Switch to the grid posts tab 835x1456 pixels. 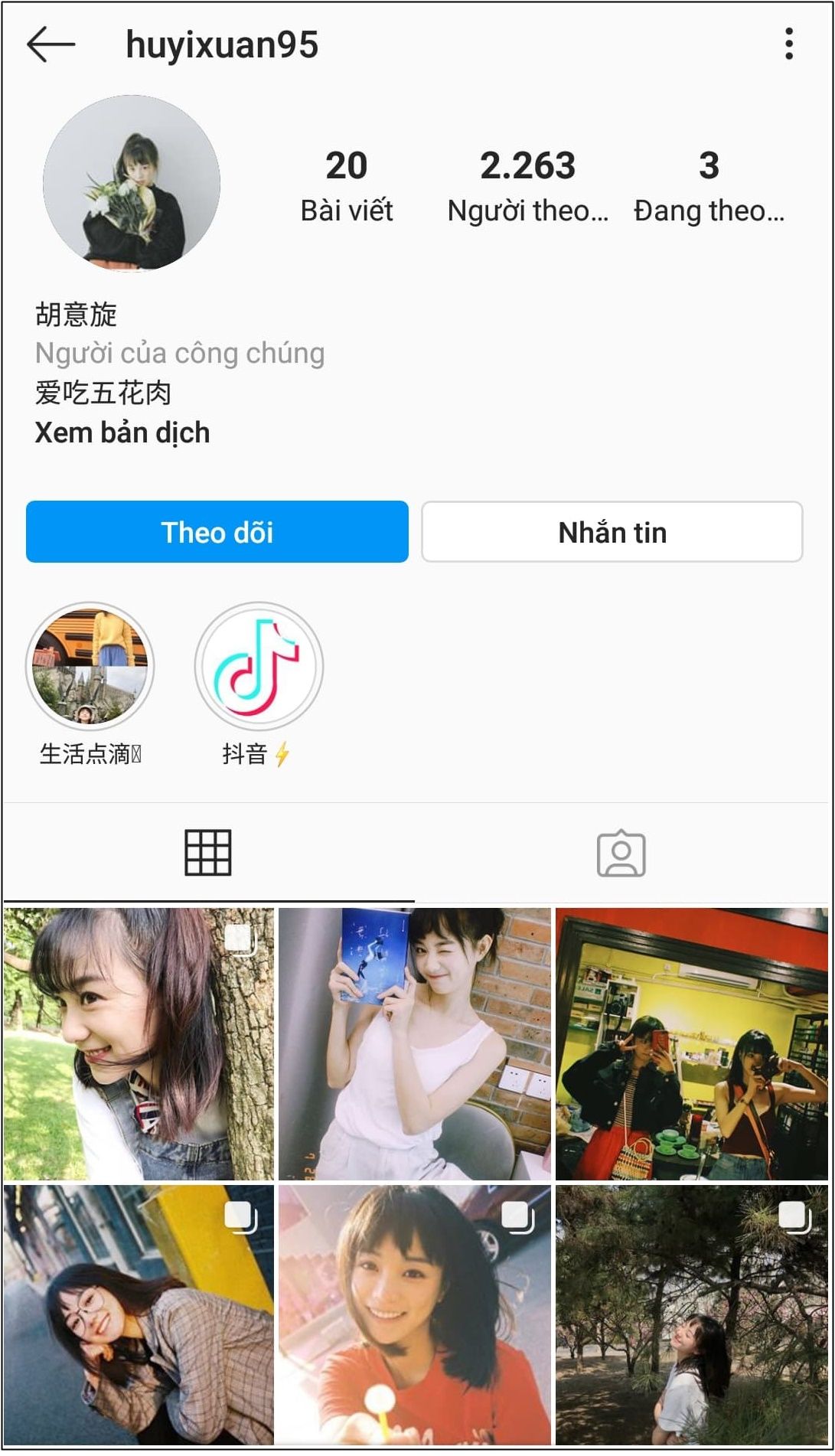pyautogui.click(x=208, y=853)
